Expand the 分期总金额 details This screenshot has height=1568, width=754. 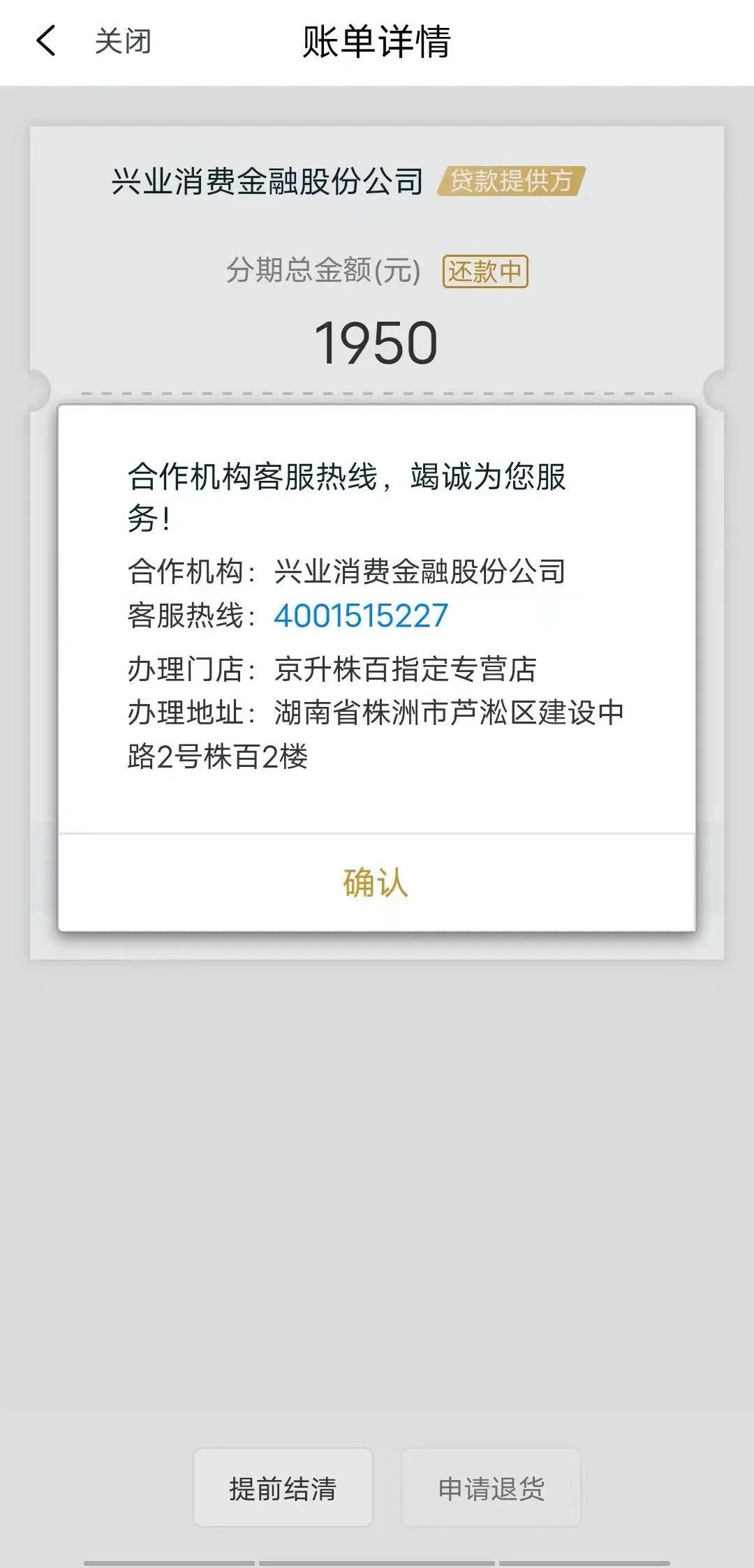coord(323,271)
